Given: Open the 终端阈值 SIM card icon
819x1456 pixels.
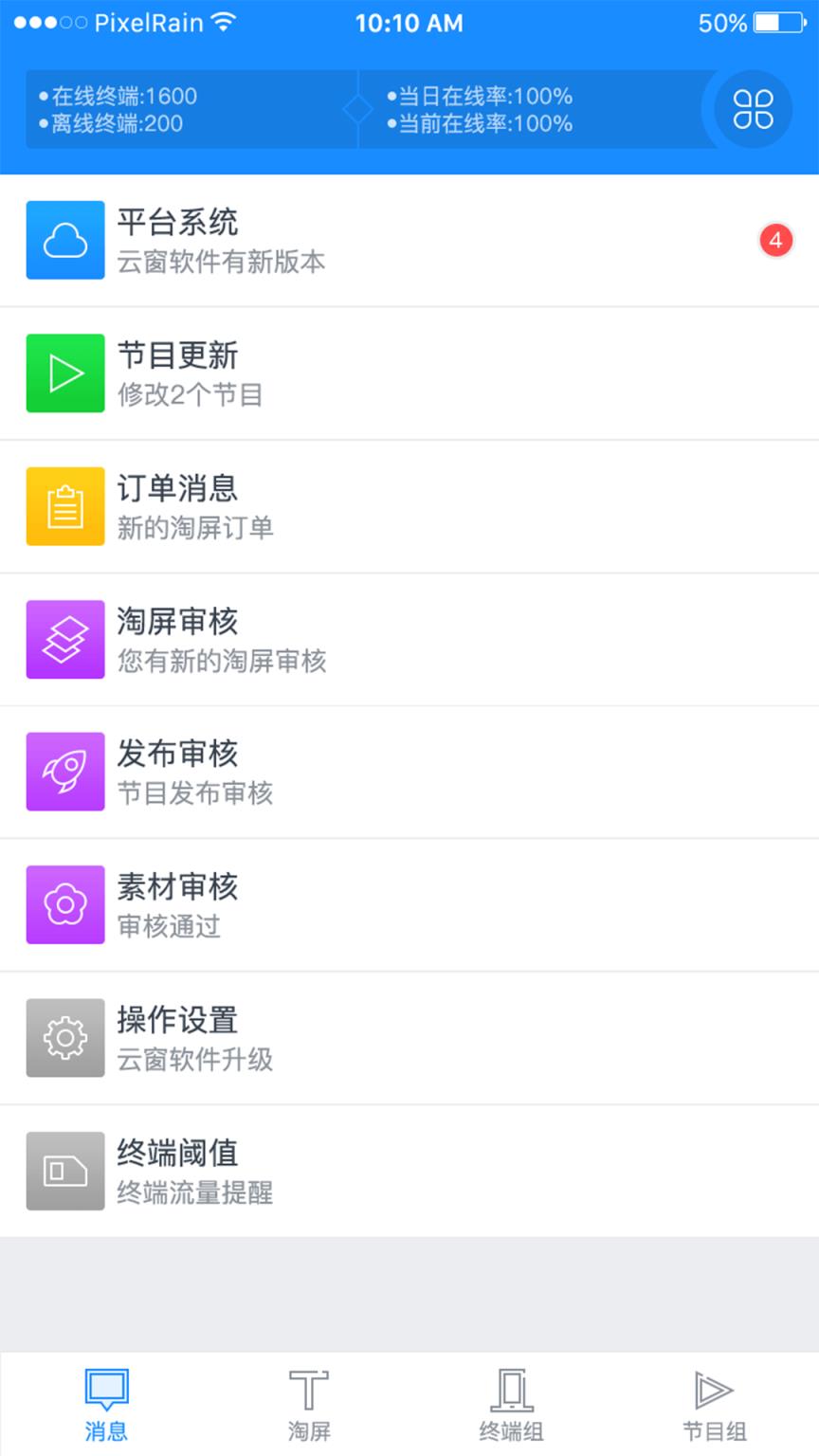Looking at the screenshot, I should coord(64,1171).
